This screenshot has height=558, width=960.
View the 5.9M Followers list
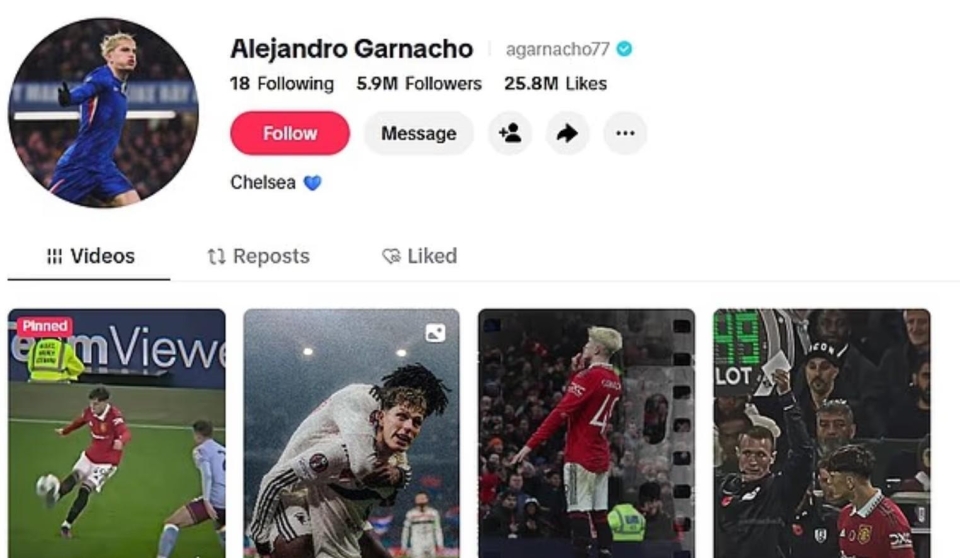(419, 84)
